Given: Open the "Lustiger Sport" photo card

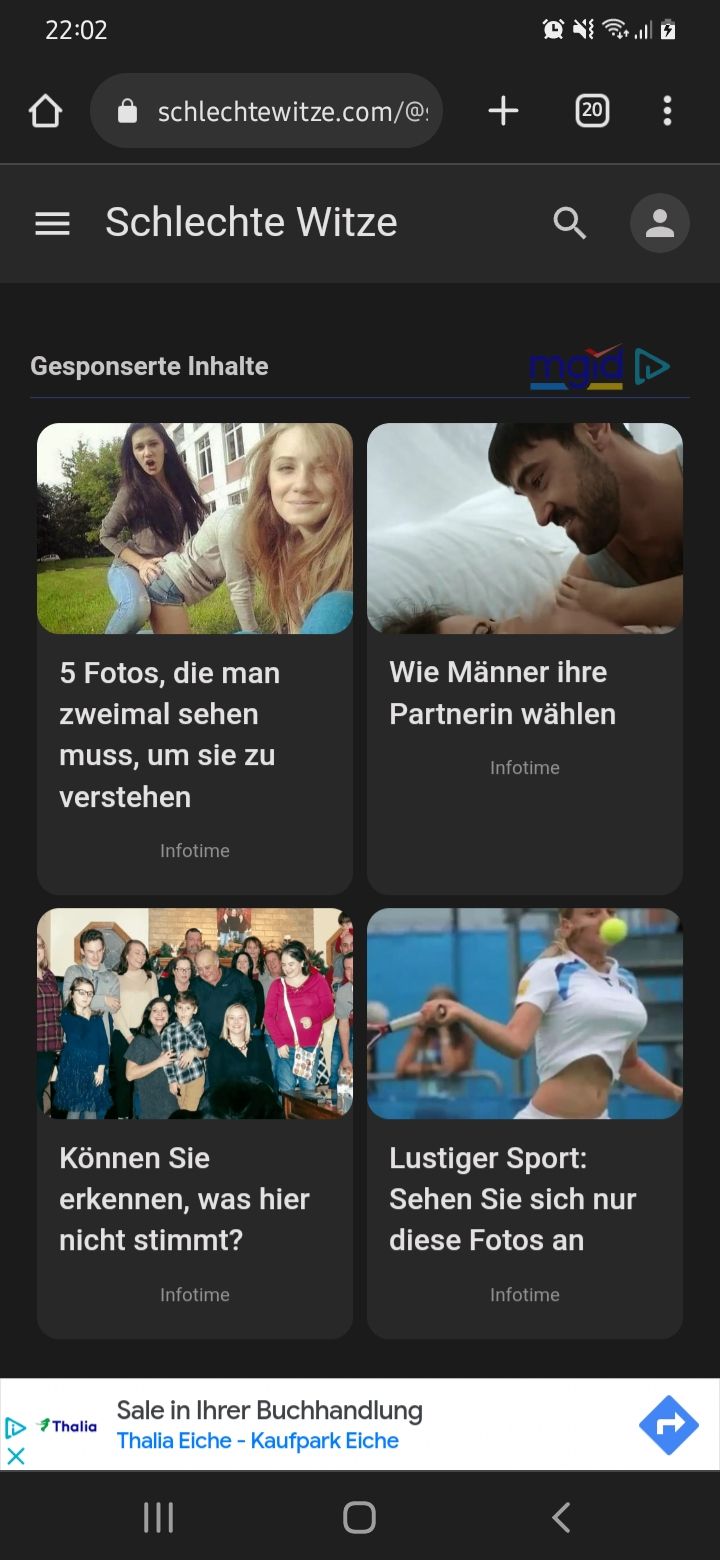Looking at the screenshot, I should pos(525,1122).
